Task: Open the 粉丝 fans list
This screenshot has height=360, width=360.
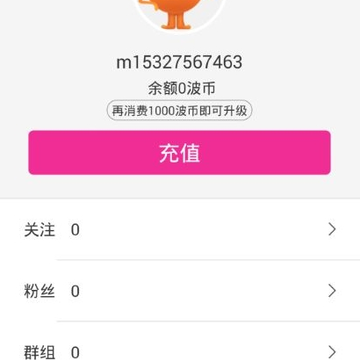Action: coord(180,291)
